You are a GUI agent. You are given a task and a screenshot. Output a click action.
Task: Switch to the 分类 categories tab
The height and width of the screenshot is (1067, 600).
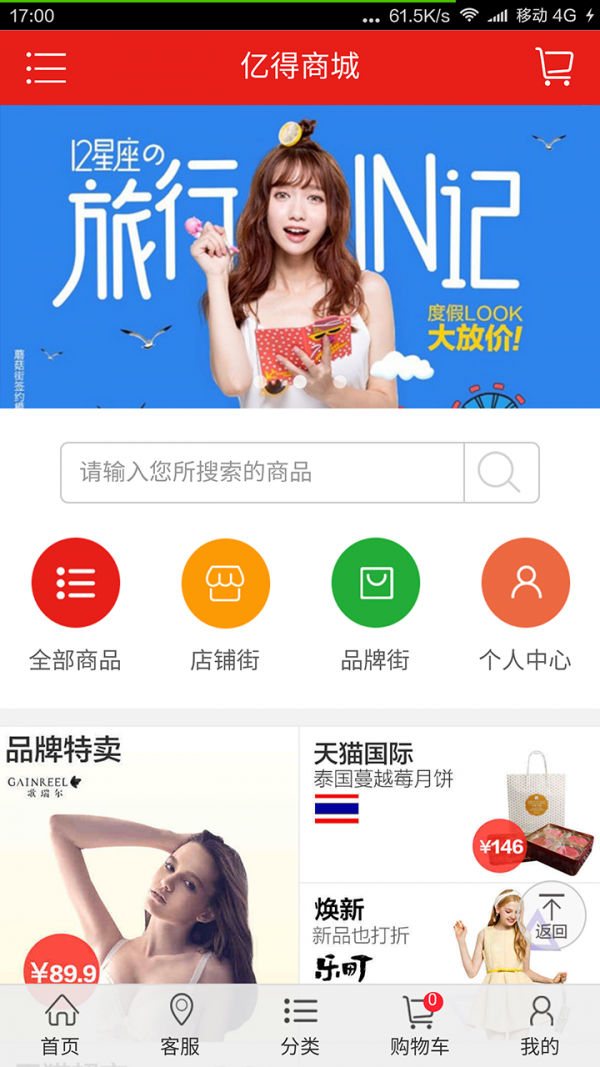coord(300,1027)
